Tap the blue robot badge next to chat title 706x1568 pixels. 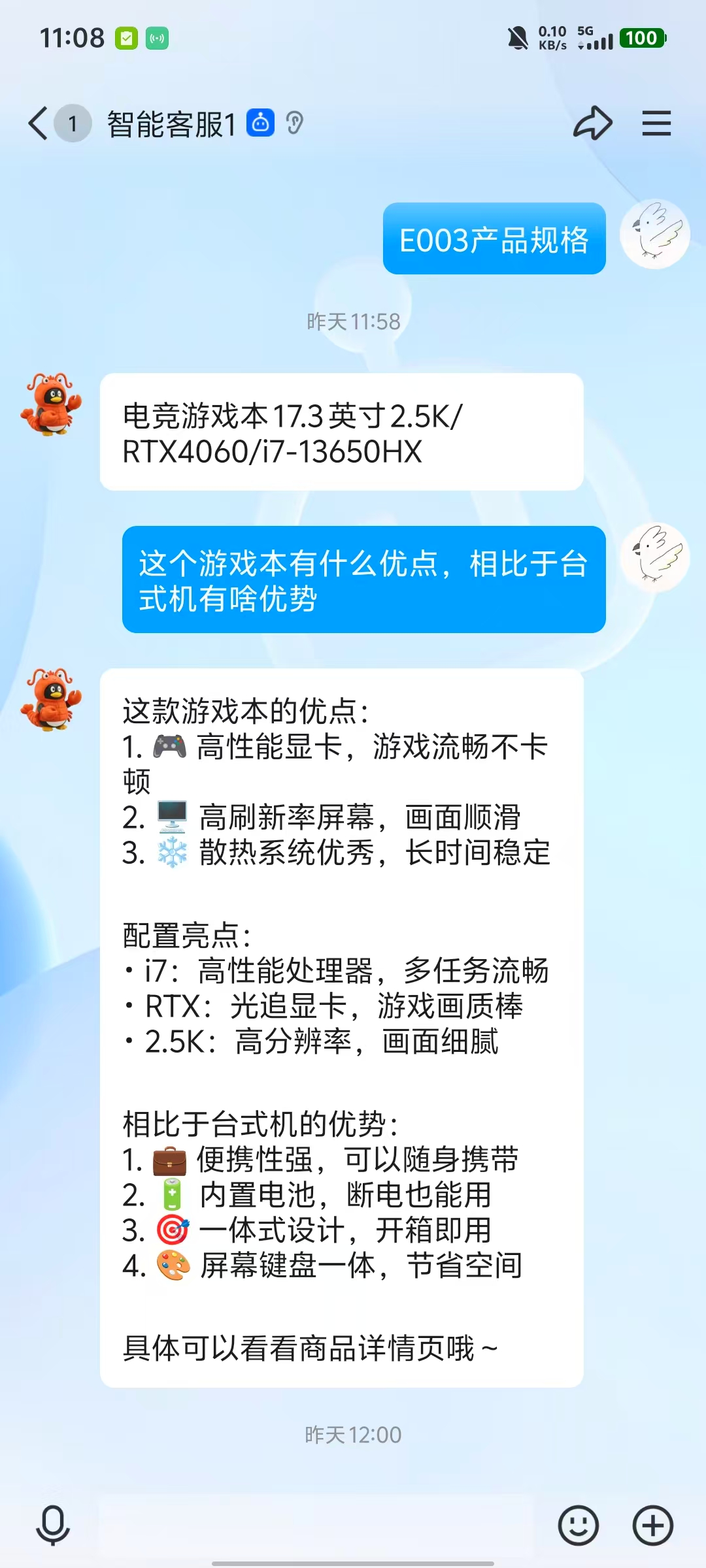coord(261,123)
